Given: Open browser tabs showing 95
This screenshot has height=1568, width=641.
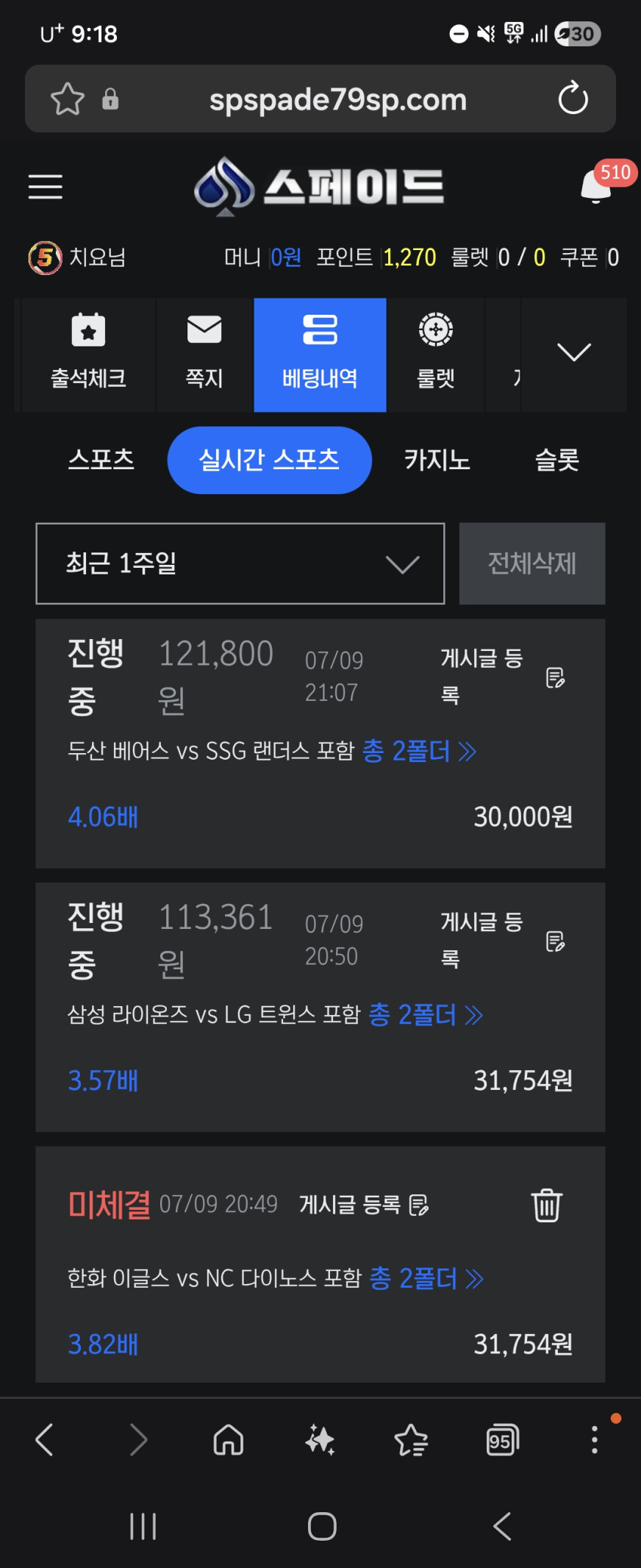Looking at the screenshot, I should coord(502,1440).
